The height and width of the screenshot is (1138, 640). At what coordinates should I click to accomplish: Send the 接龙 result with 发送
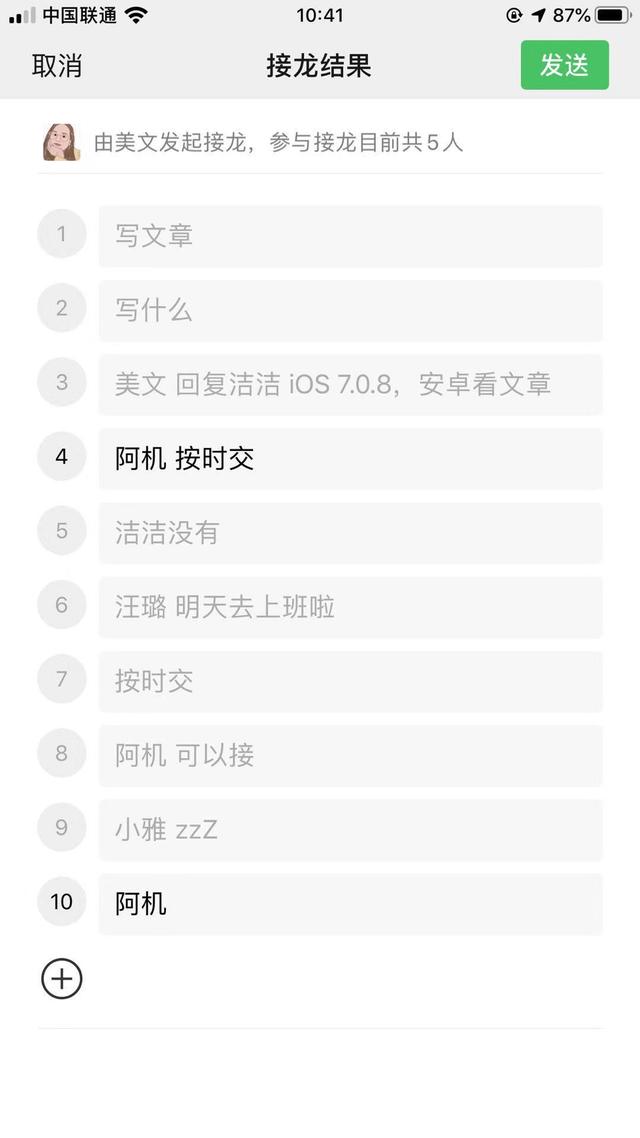[x=564, y=65]
